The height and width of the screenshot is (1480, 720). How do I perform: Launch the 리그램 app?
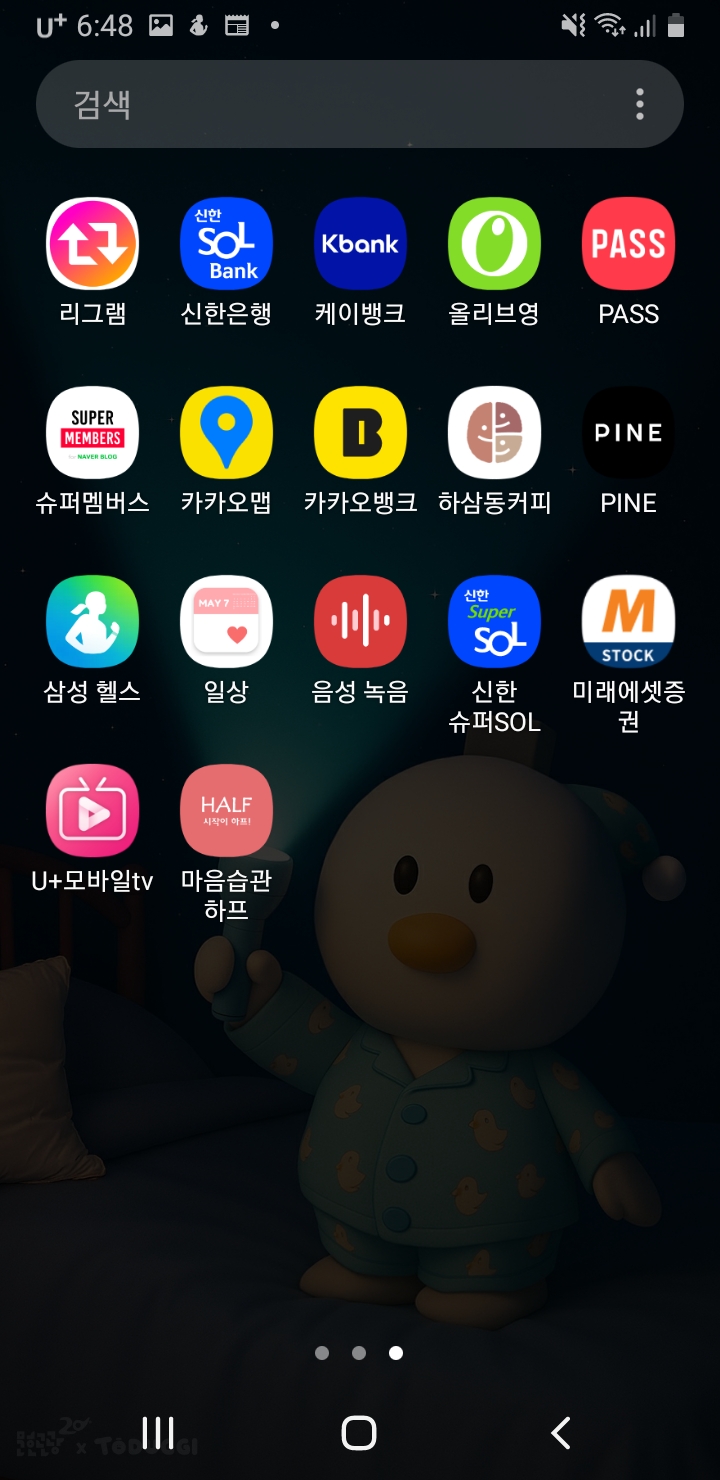[x=93, y=244]
